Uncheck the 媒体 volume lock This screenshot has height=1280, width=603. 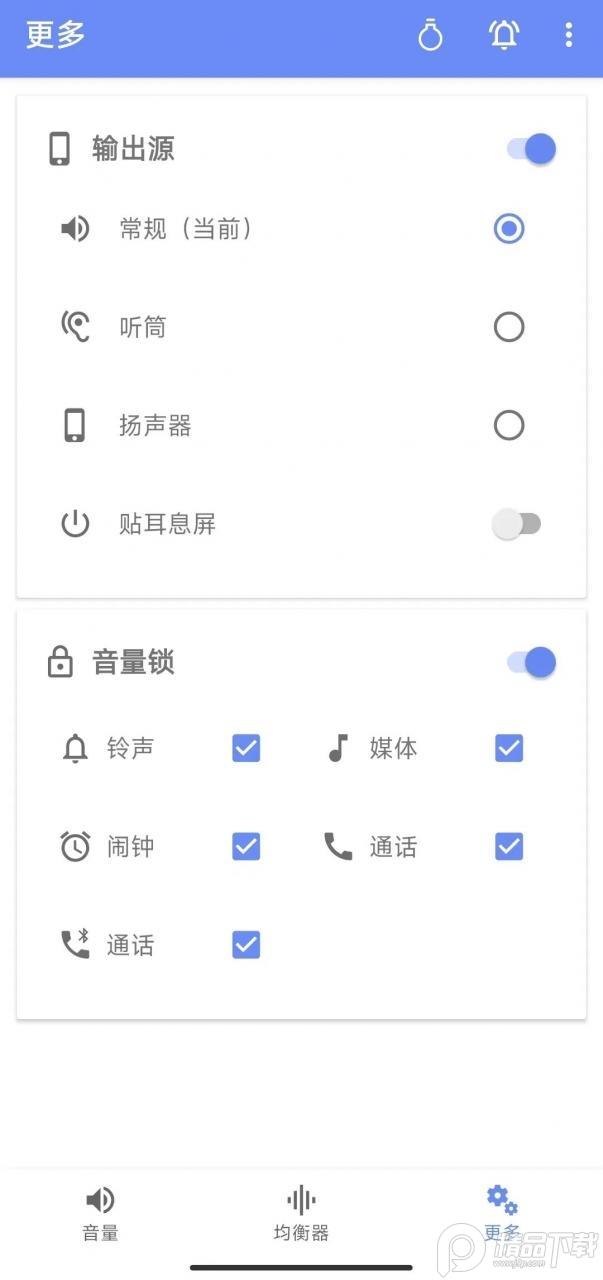pos(509,748)
